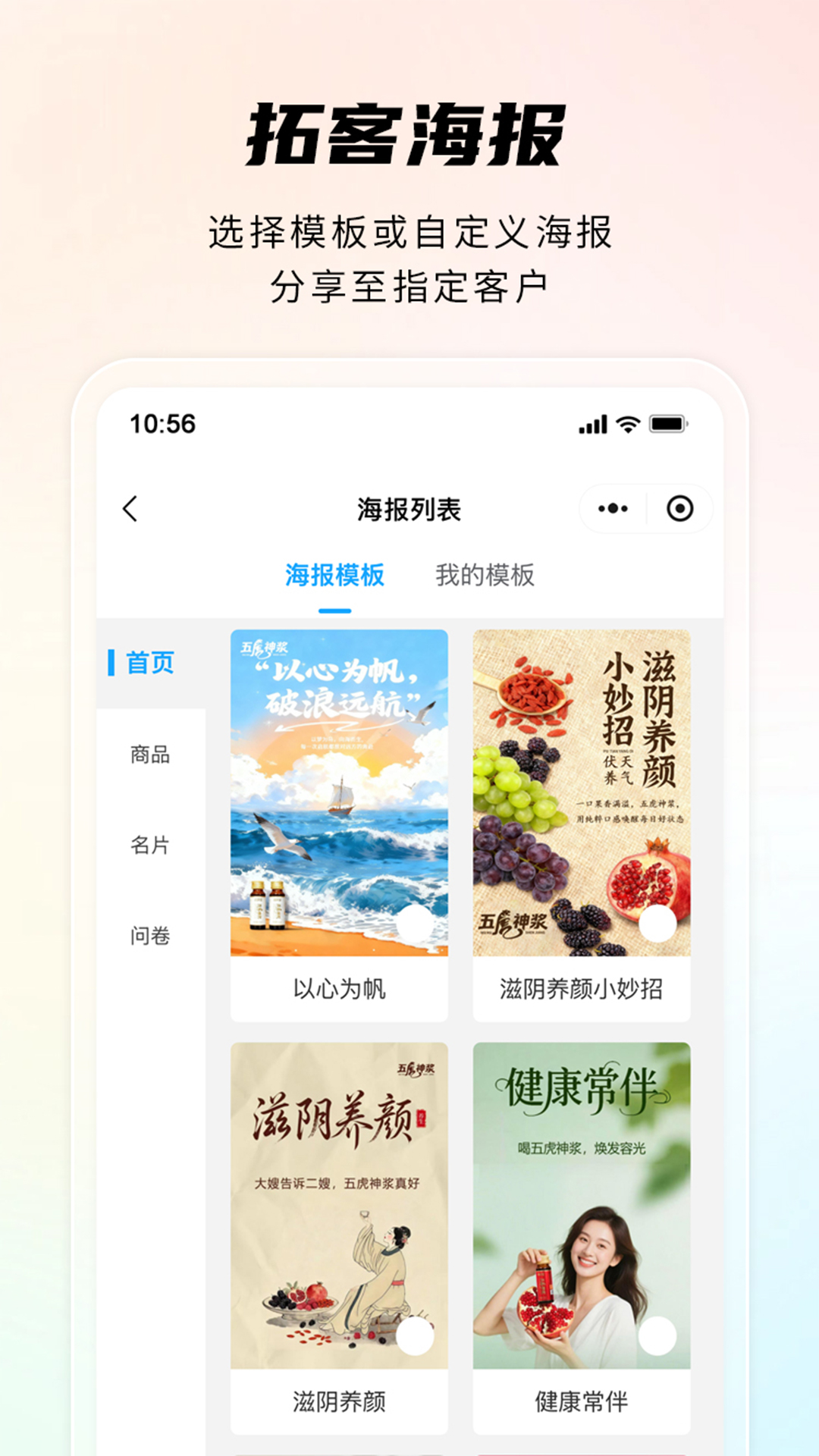Click the 五虎神浆 logo on the 以心为帆 poster
The image size is (819, 1456).
[263, 649]
